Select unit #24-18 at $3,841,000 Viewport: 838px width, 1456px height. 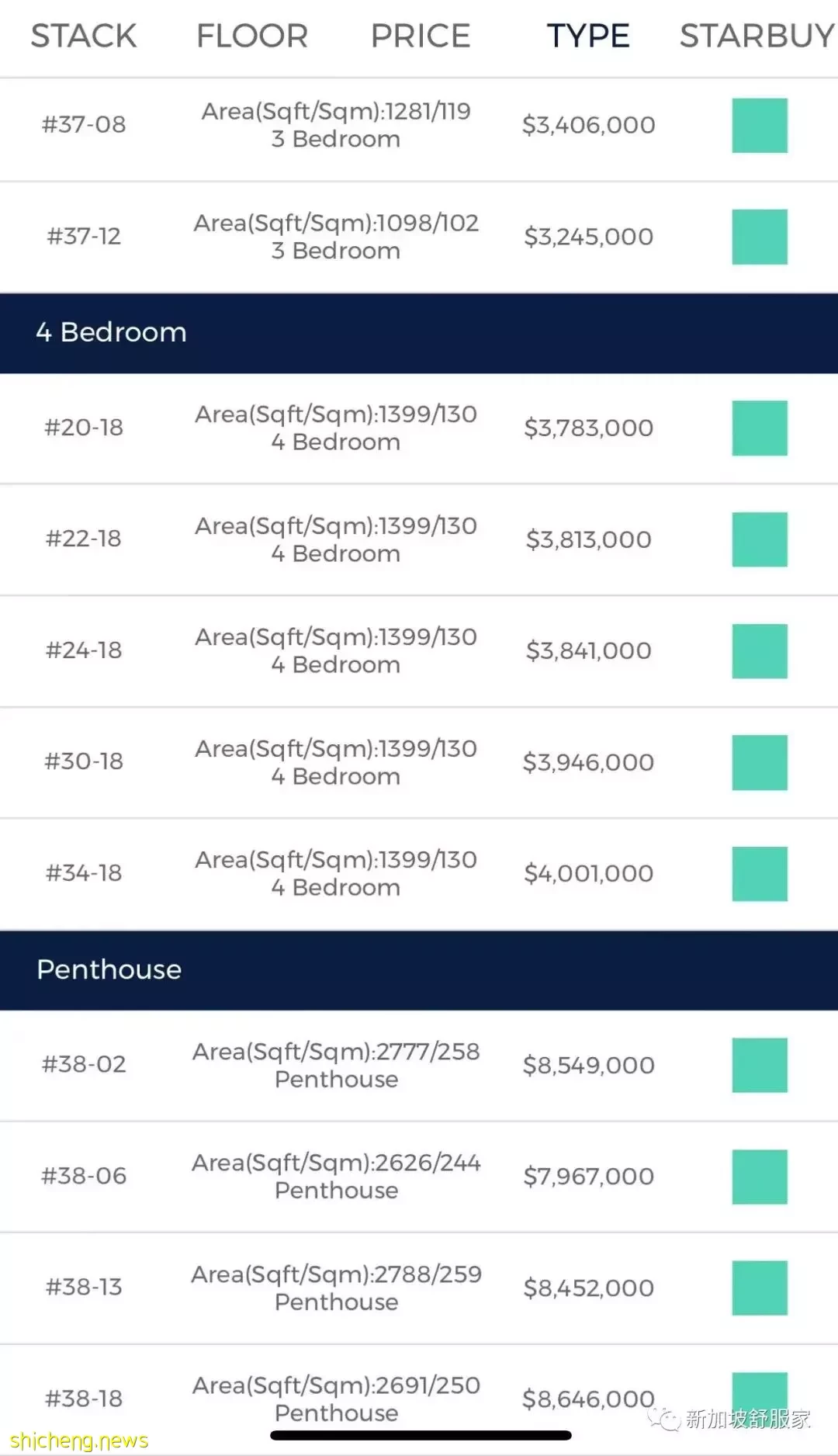[x=419, y=651]
